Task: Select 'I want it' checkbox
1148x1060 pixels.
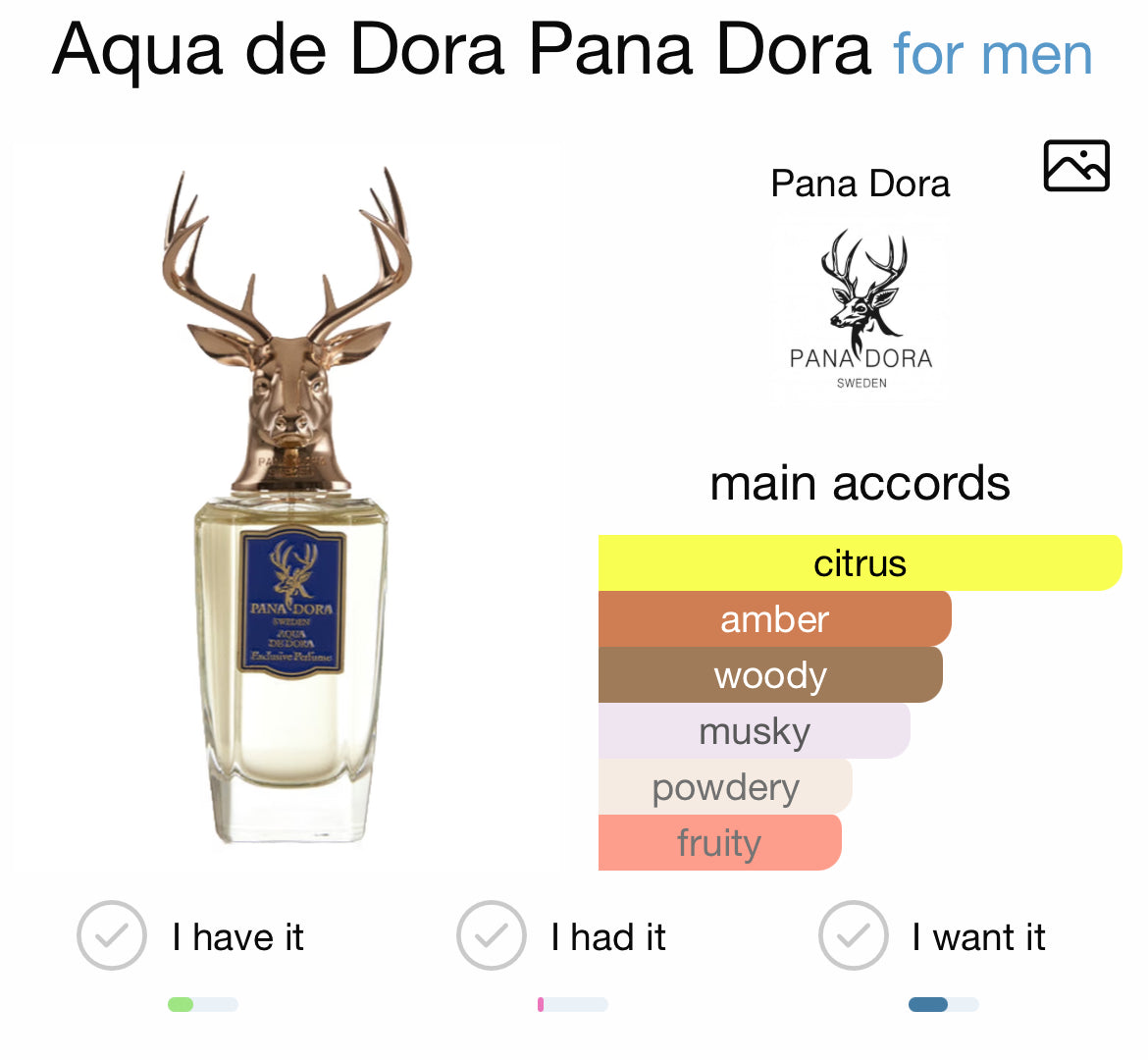Action: coord(854,935)
